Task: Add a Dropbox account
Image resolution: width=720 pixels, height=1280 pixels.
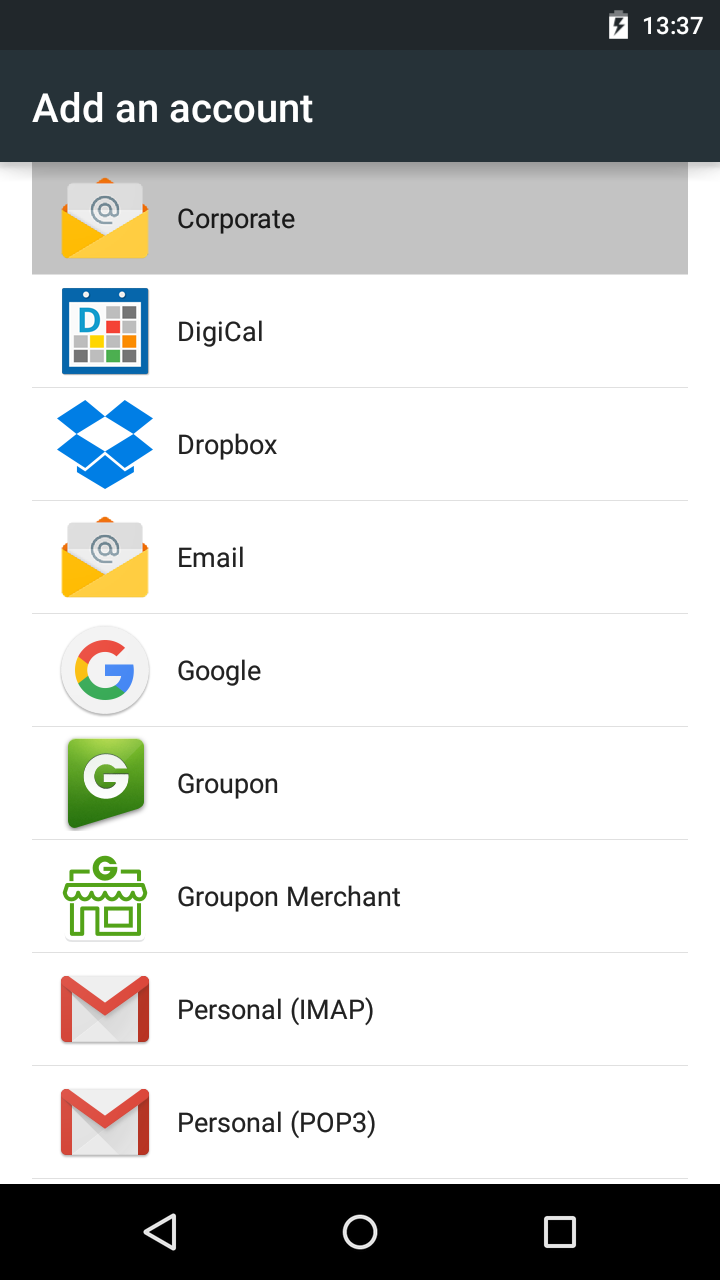Action: point(360,444)
